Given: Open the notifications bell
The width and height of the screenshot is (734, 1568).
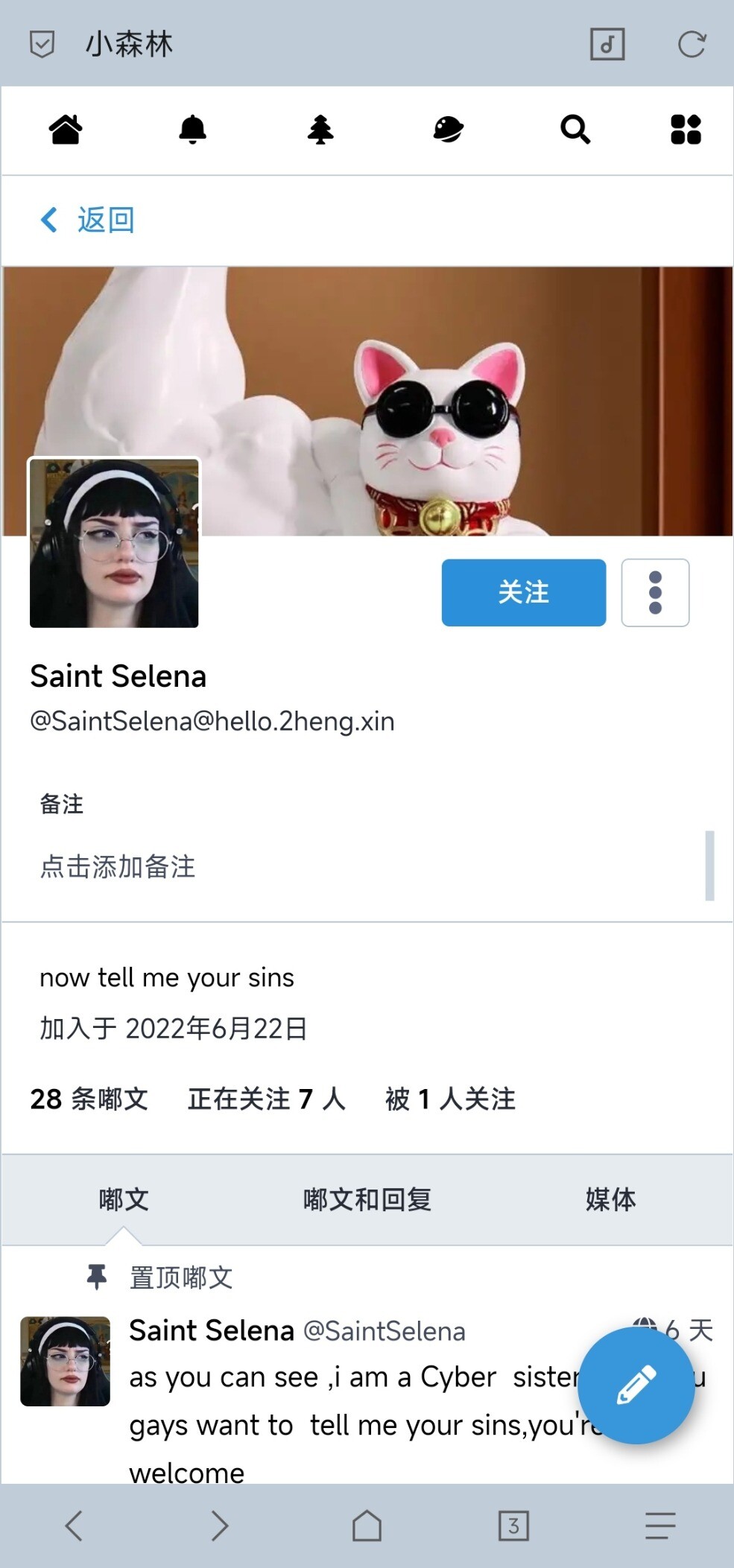Looking at the screenshot, I should point(192,130).
